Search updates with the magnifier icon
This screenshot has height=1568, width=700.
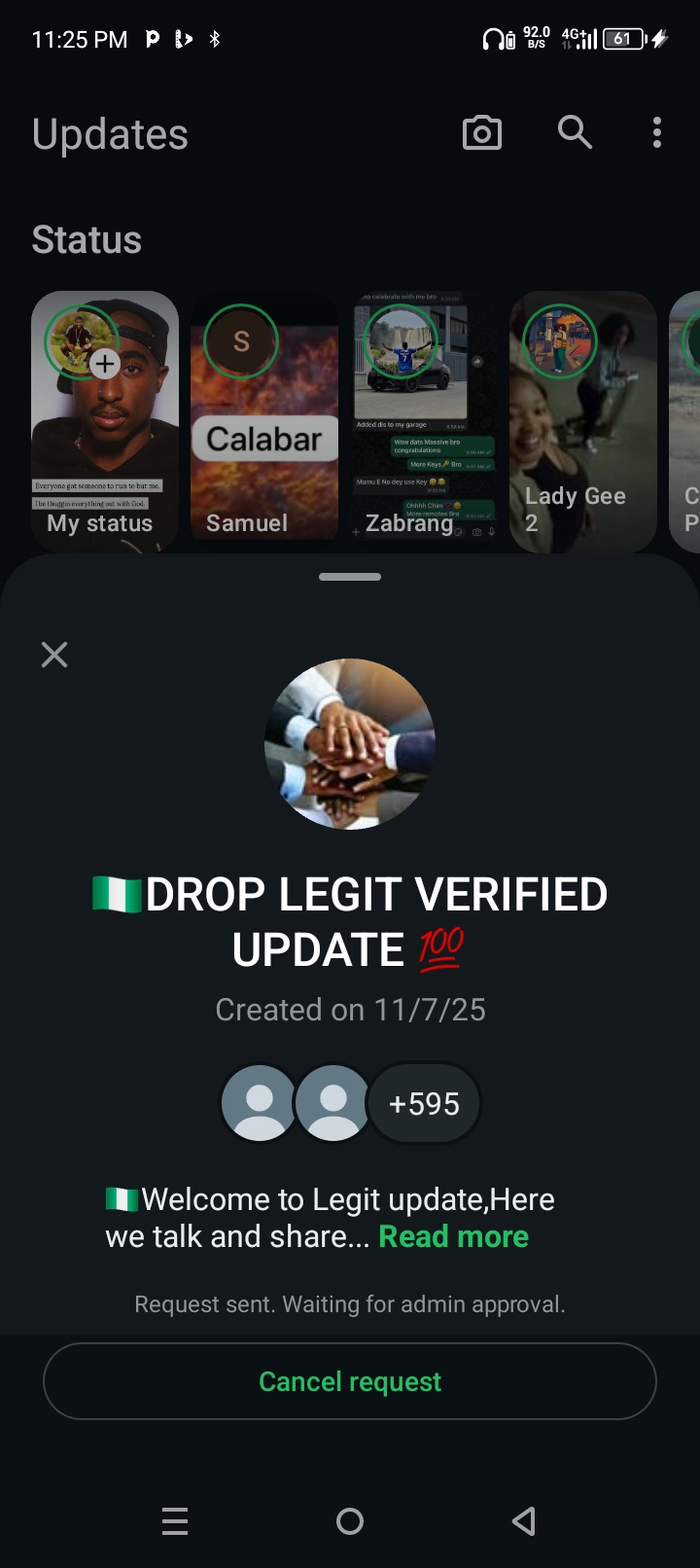point(575,132)
